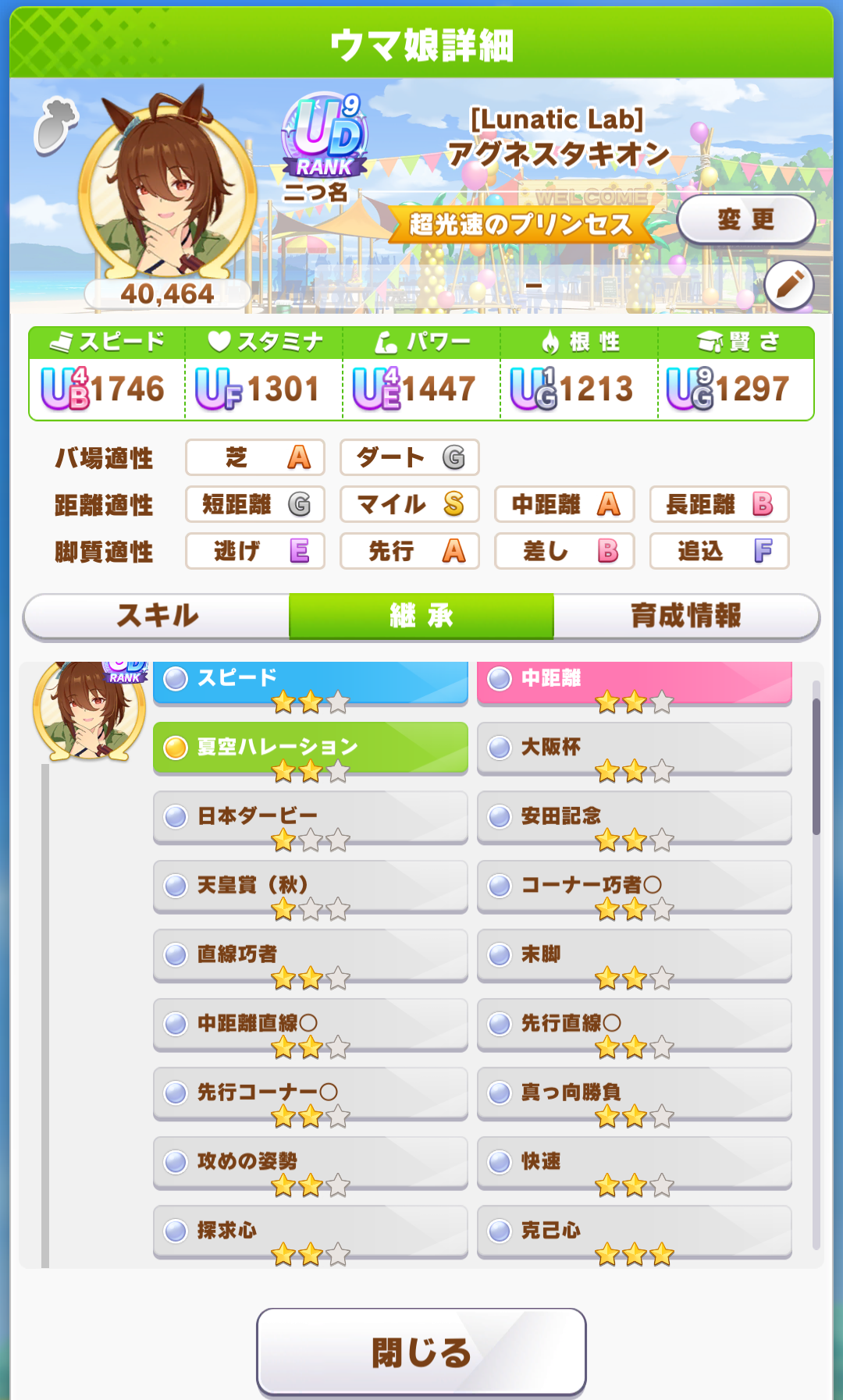
Task: Tap the pencil edit icon
Action: 789,286
